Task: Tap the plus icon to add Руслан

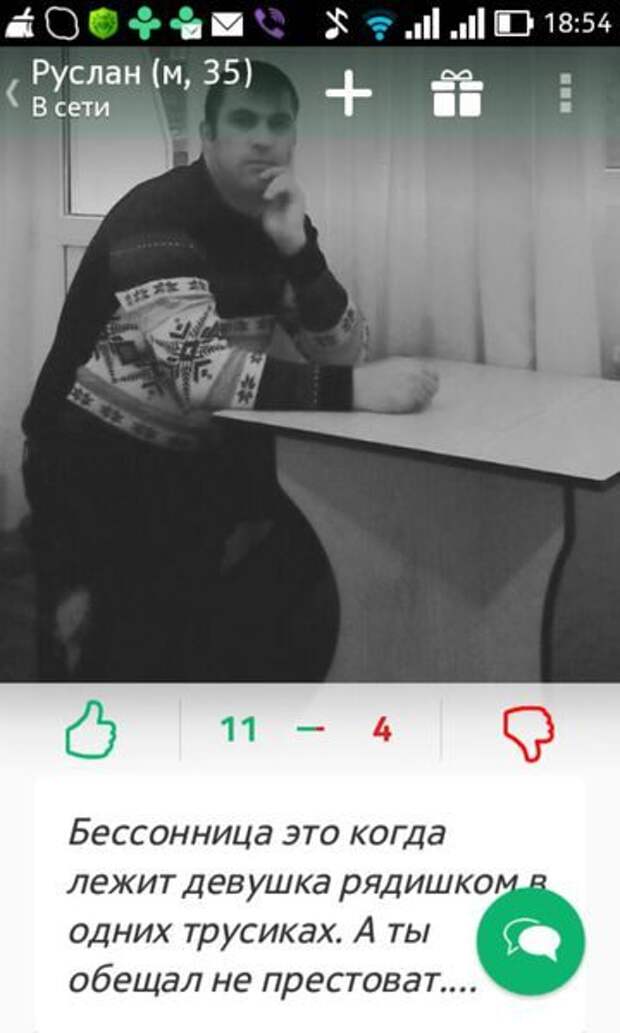Action: coord(348,94)
